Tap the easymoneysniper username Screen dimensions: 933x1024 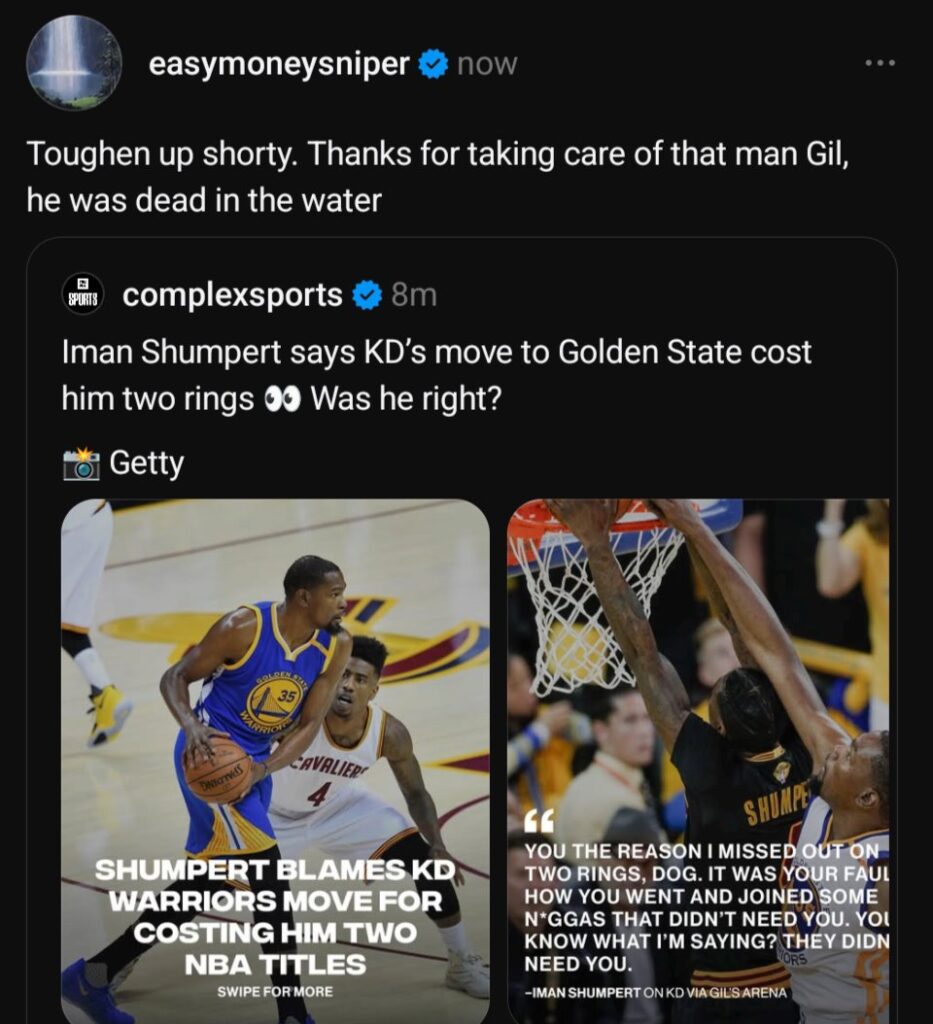click(x=279, y=63)
